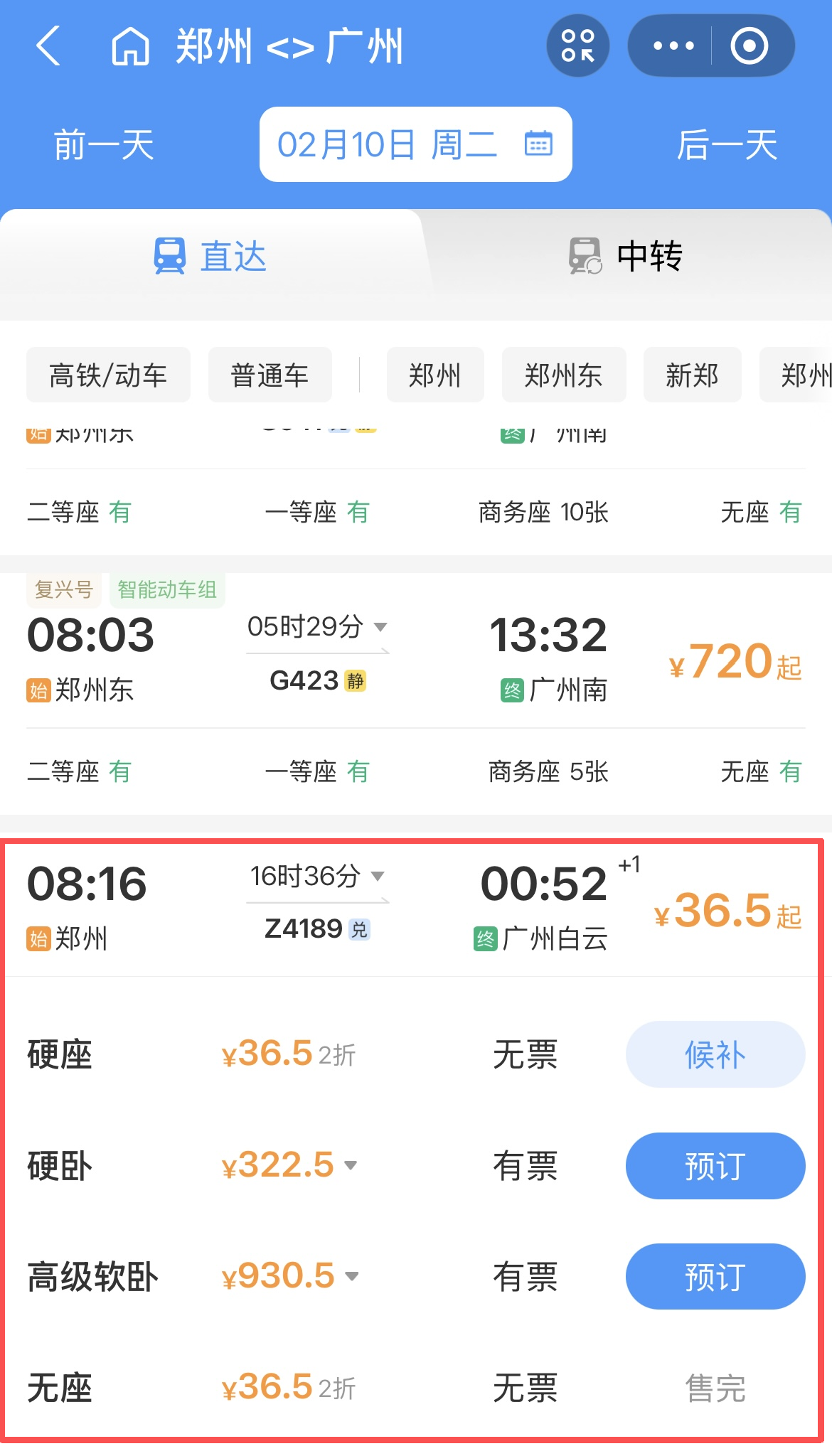Return to the home page via house icon
Screen dimensions: 832x1456
coord(131,46)
